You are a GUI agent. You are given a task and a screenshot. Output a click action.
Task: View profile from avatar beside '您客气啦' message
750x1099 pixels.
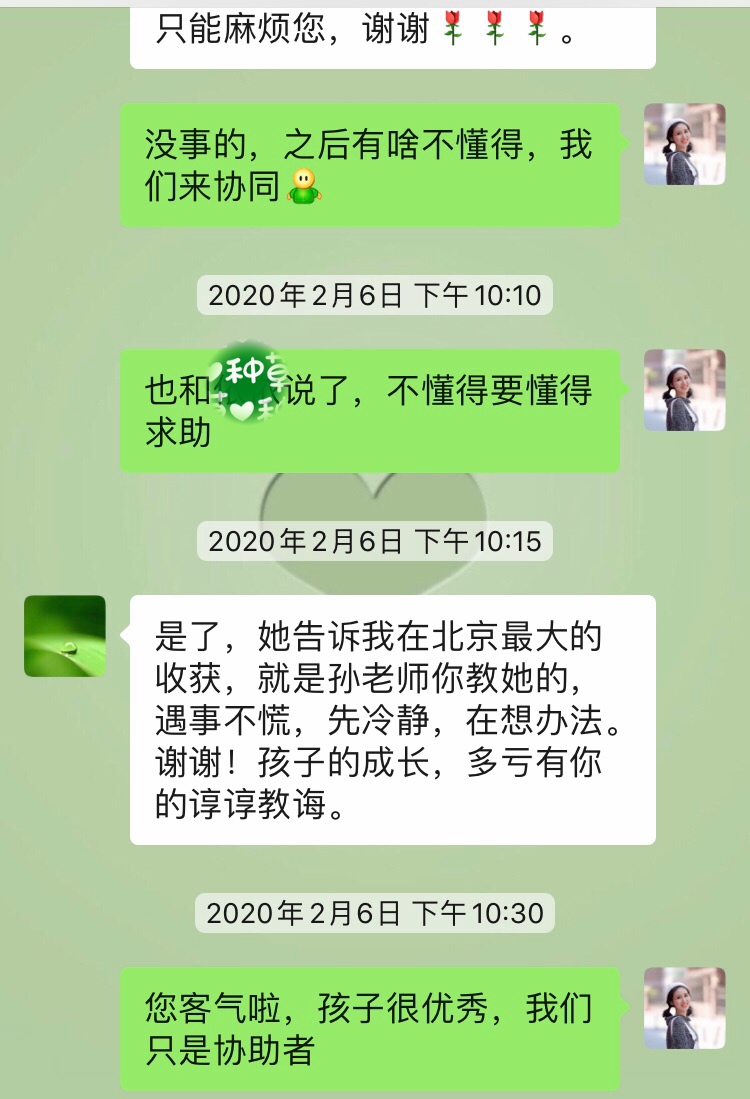[x=685, y=1008]
